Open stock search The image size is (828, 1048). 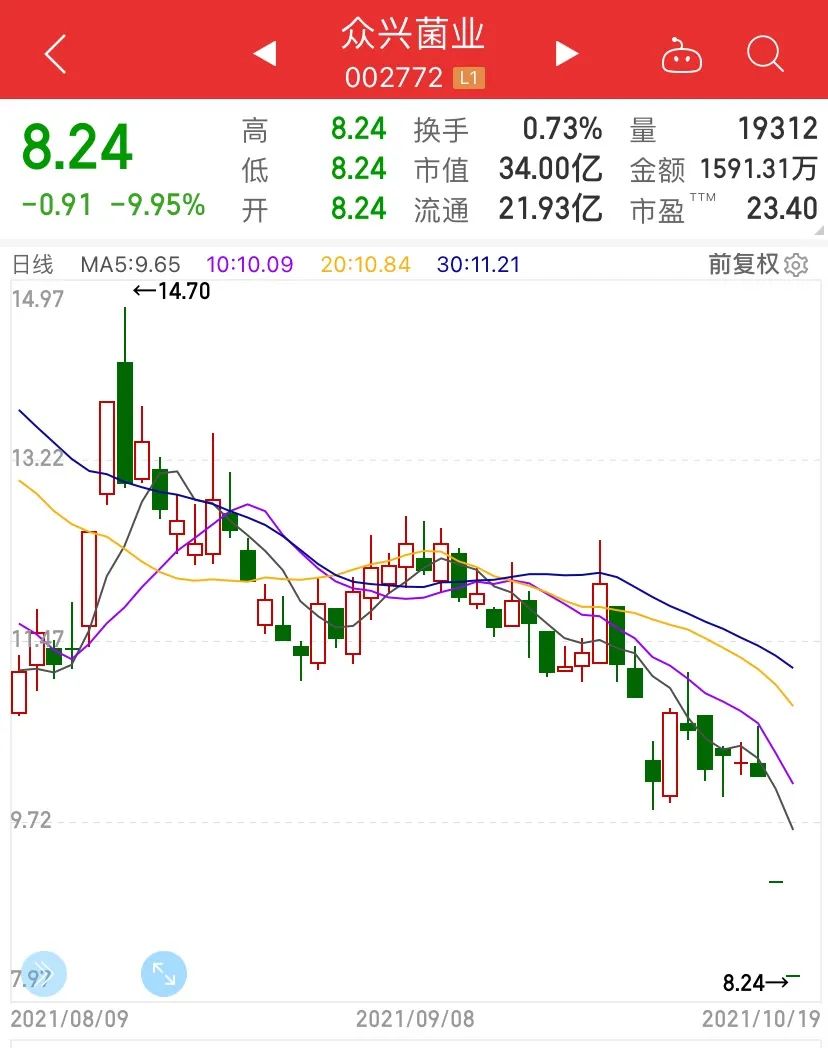[765, 54]
